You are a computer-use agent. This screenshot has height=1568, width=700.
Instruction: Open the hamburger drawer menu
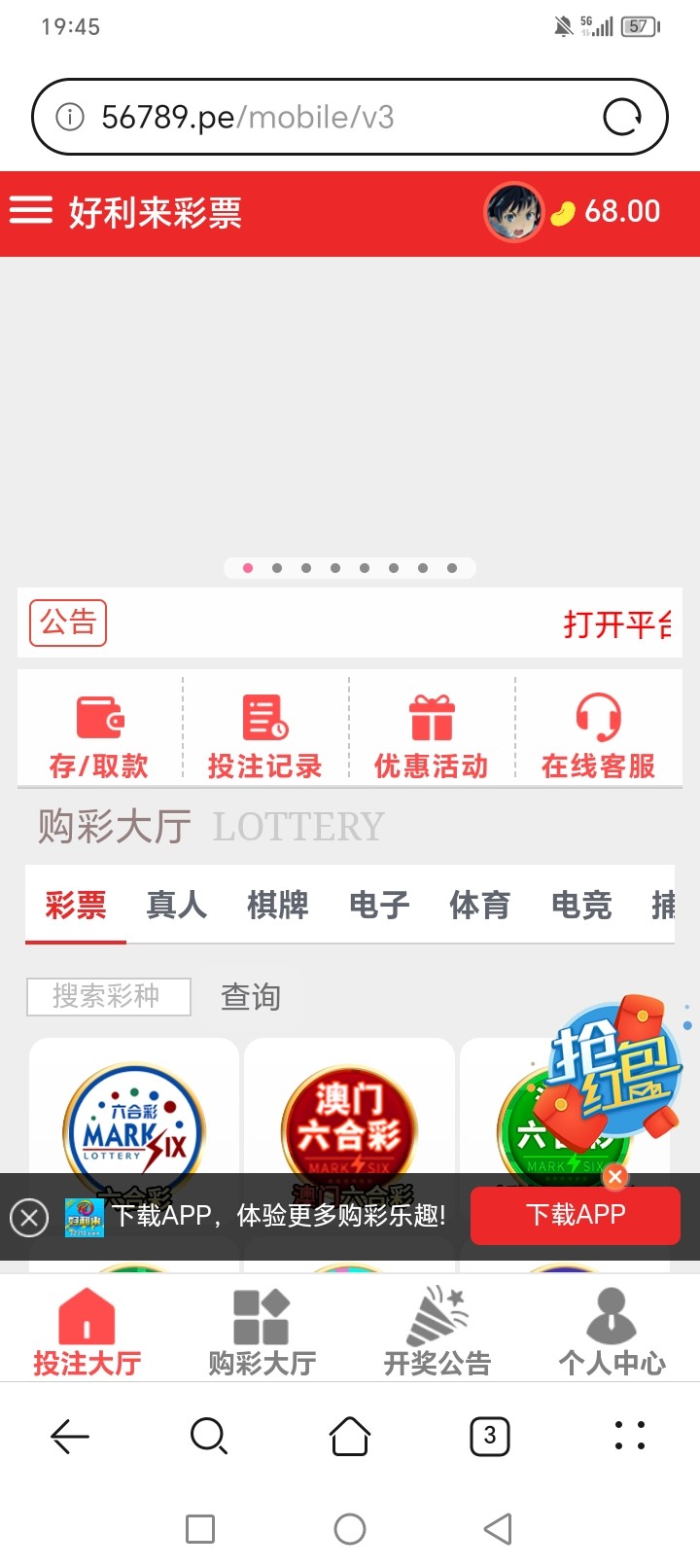point(31,210)
